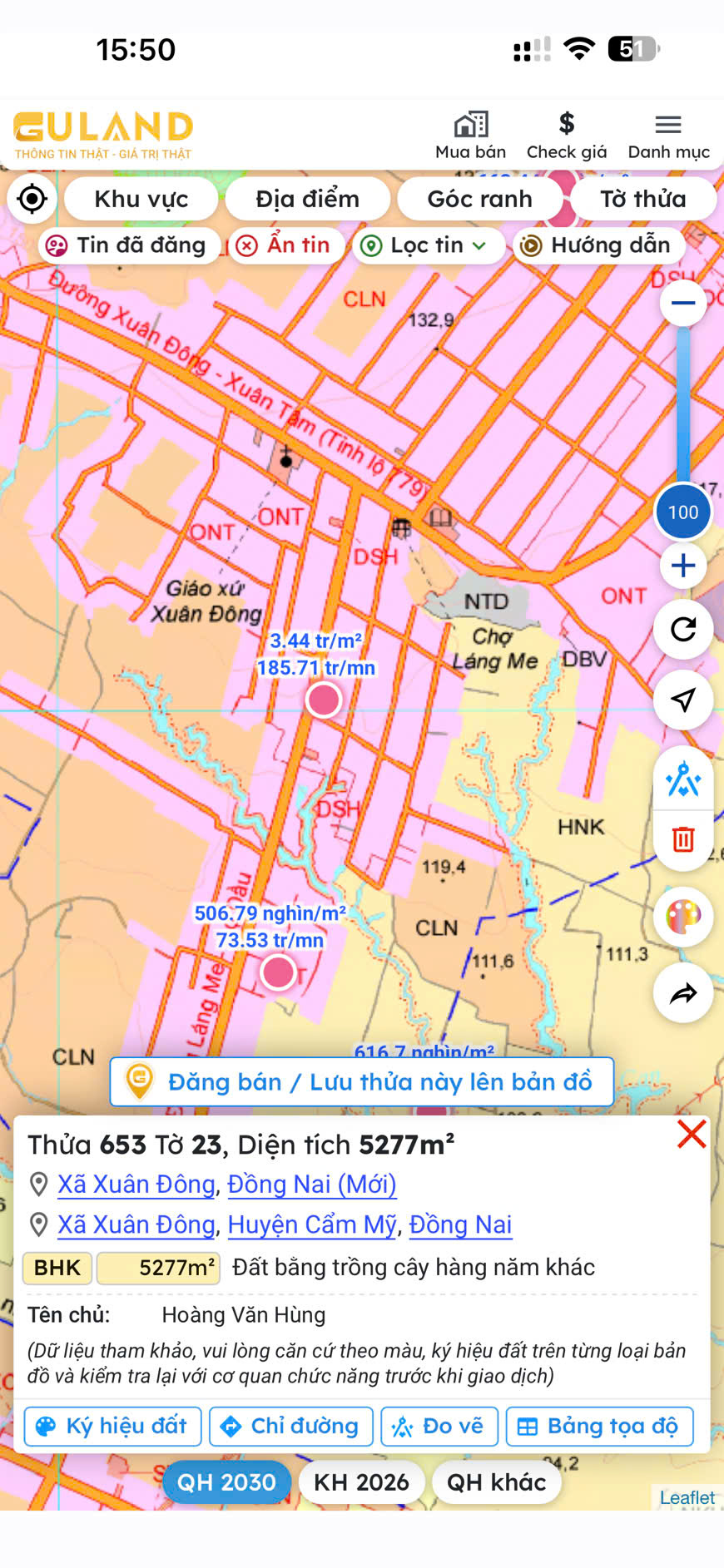Go to Mua bán listings
The image size is (724, 1568).
[x=470, y=136]
